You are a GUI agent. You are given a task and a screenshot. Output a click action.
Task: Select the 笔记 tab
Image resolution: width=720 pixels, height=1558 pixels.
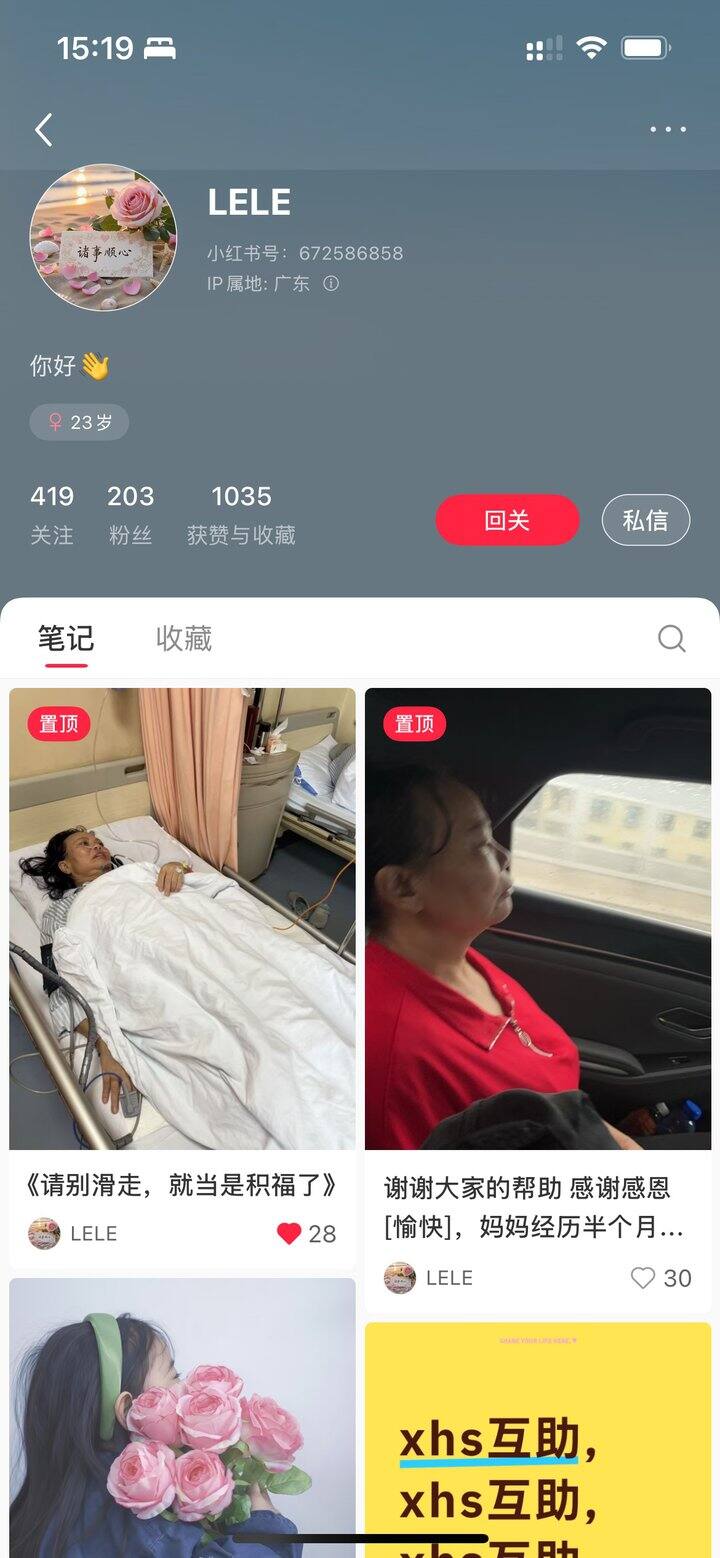point(66,638)
